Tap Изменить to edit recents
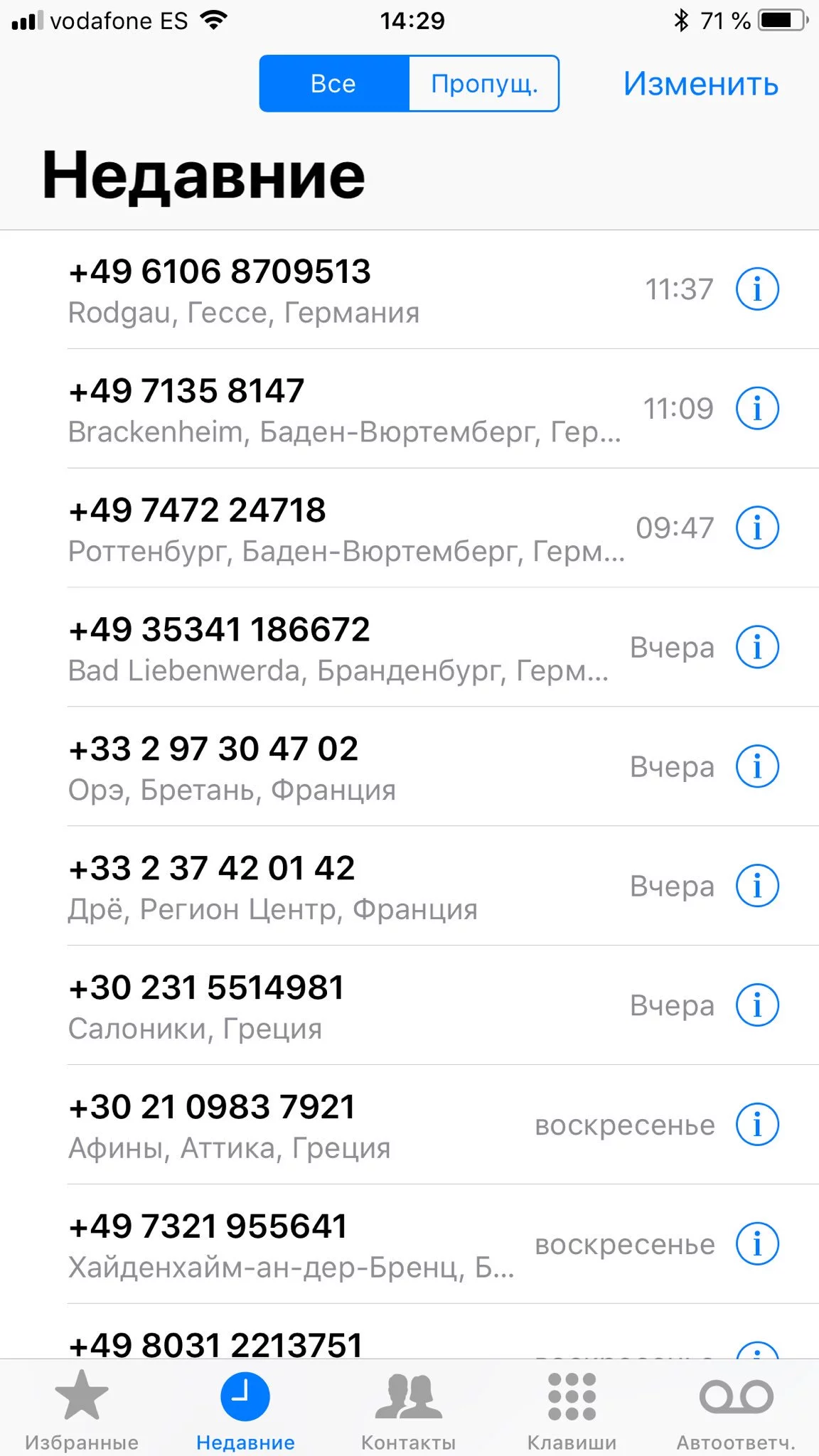The image size is (819, 1456). click(700, 84)
